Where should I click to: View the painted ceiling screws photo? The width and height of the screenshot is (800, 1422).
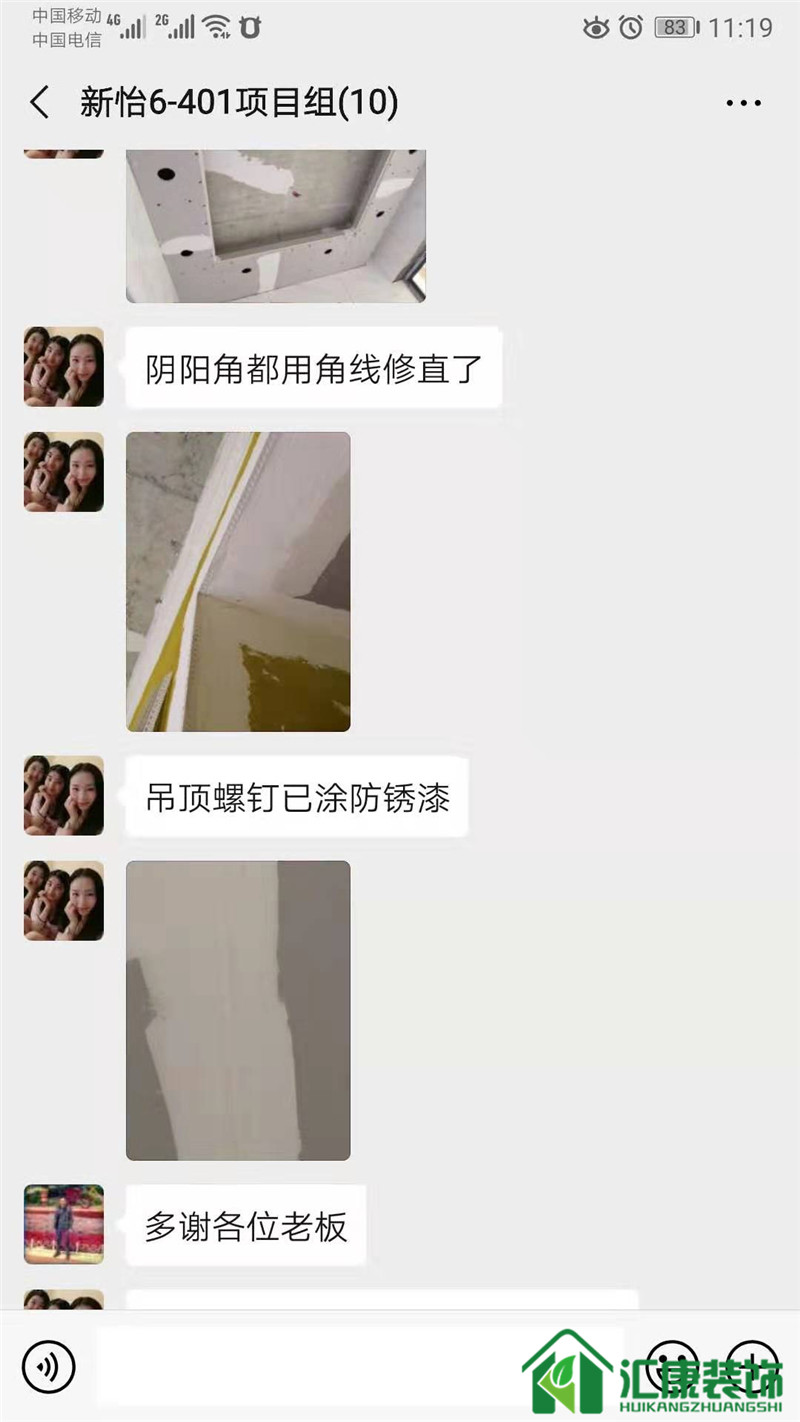(x=238, y=1010)
